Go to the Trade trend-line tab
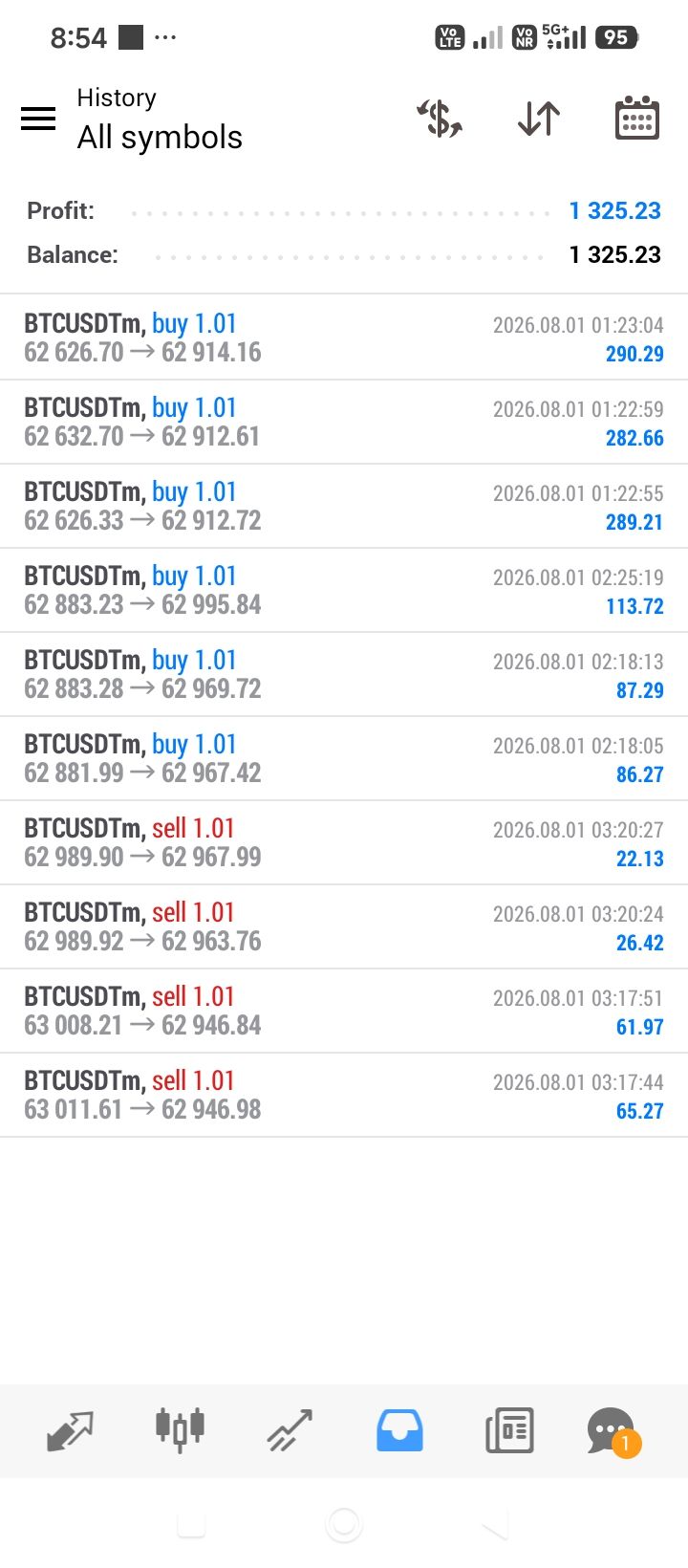688x1568 pixels. pyautogui.click(x=290, y=1430)
